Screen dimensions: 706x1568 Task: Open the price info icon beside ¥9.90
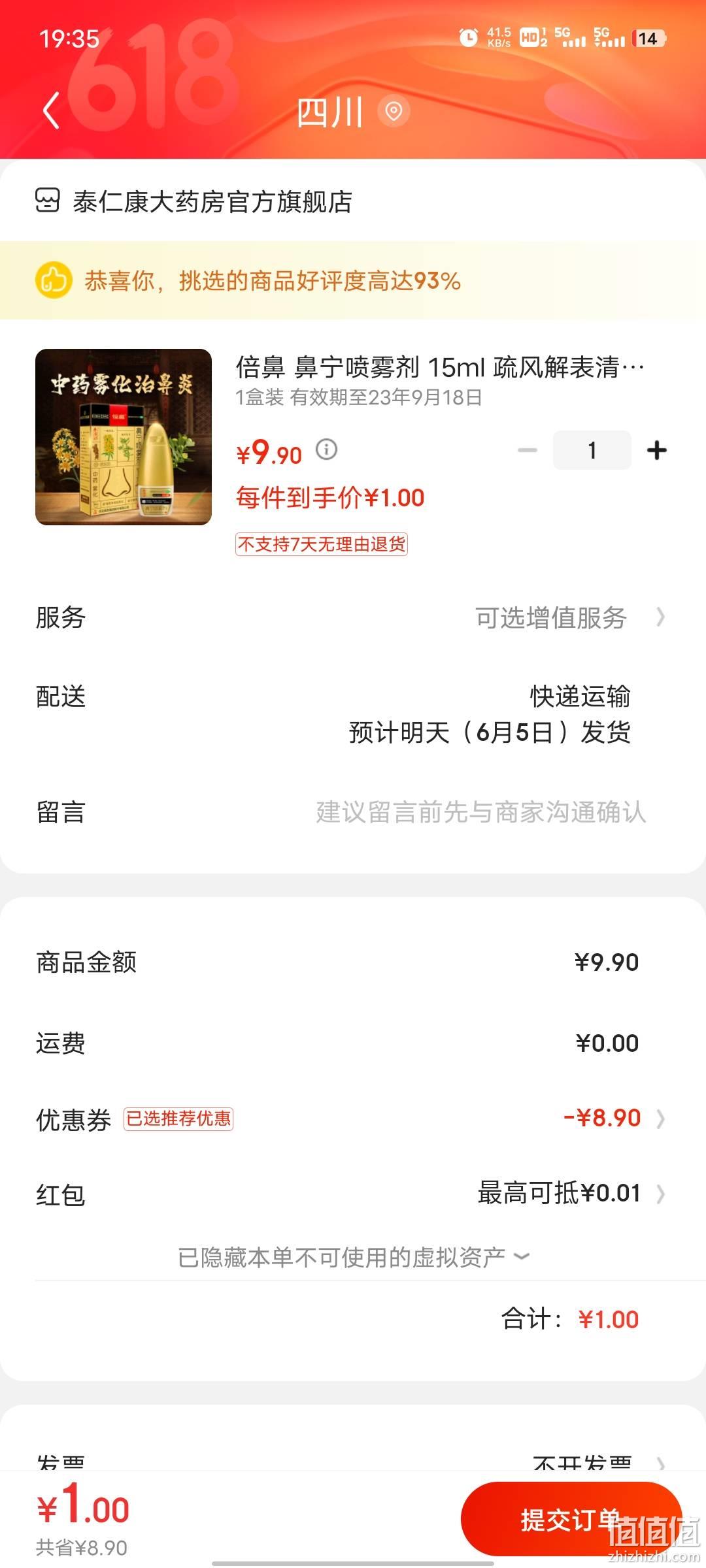(327, 449)
